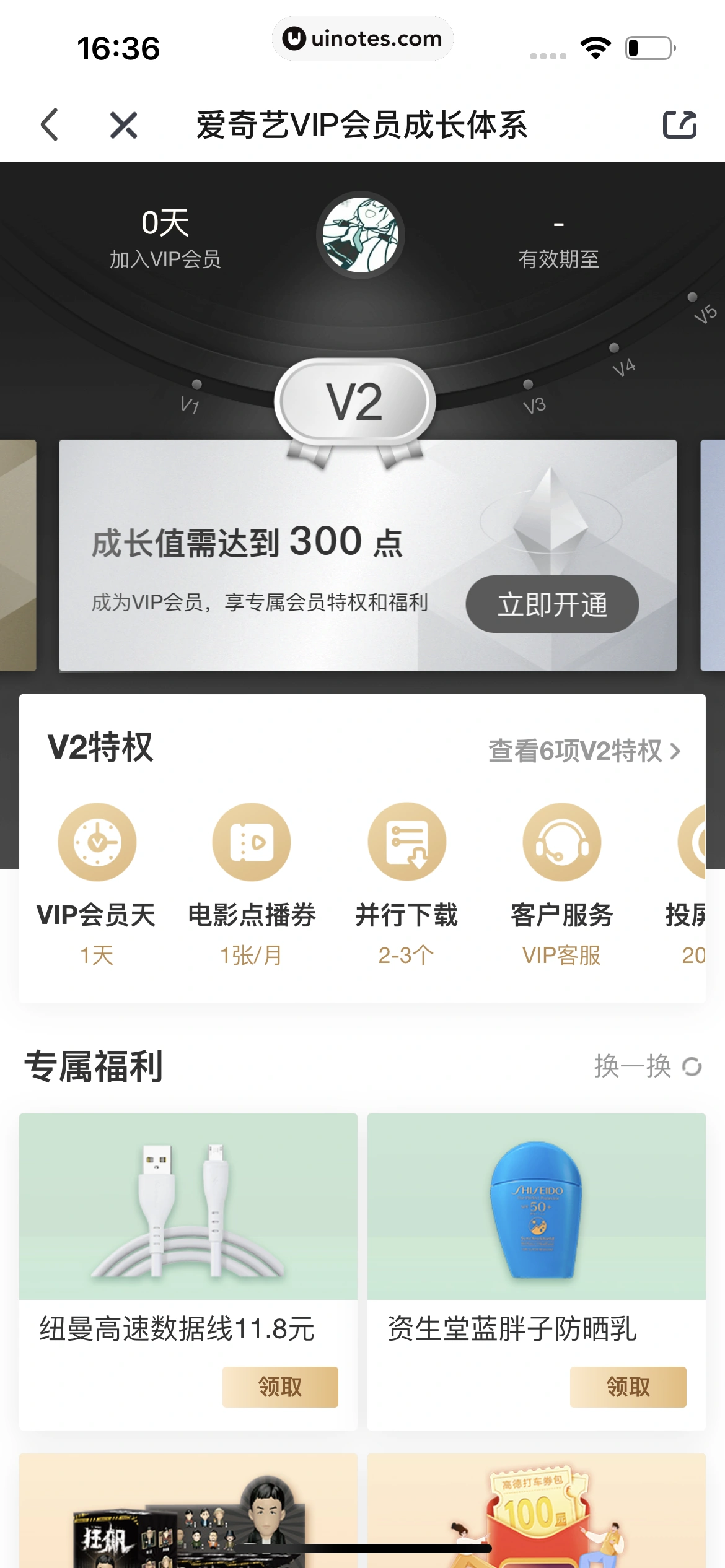Go back using the left arrow

(x=50, y=124)
